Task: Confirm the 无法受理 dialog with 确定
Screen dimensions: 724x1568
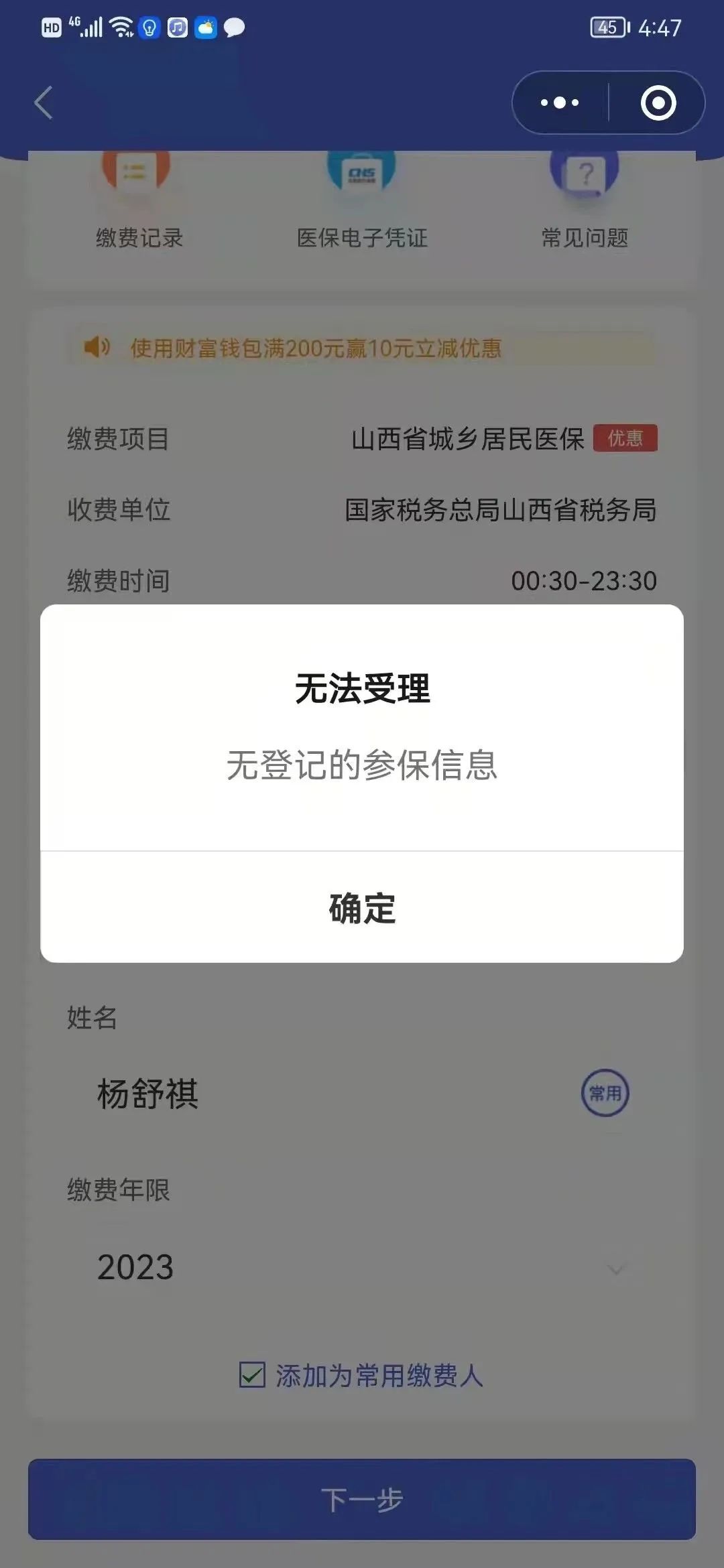Action: coord(362,908)
